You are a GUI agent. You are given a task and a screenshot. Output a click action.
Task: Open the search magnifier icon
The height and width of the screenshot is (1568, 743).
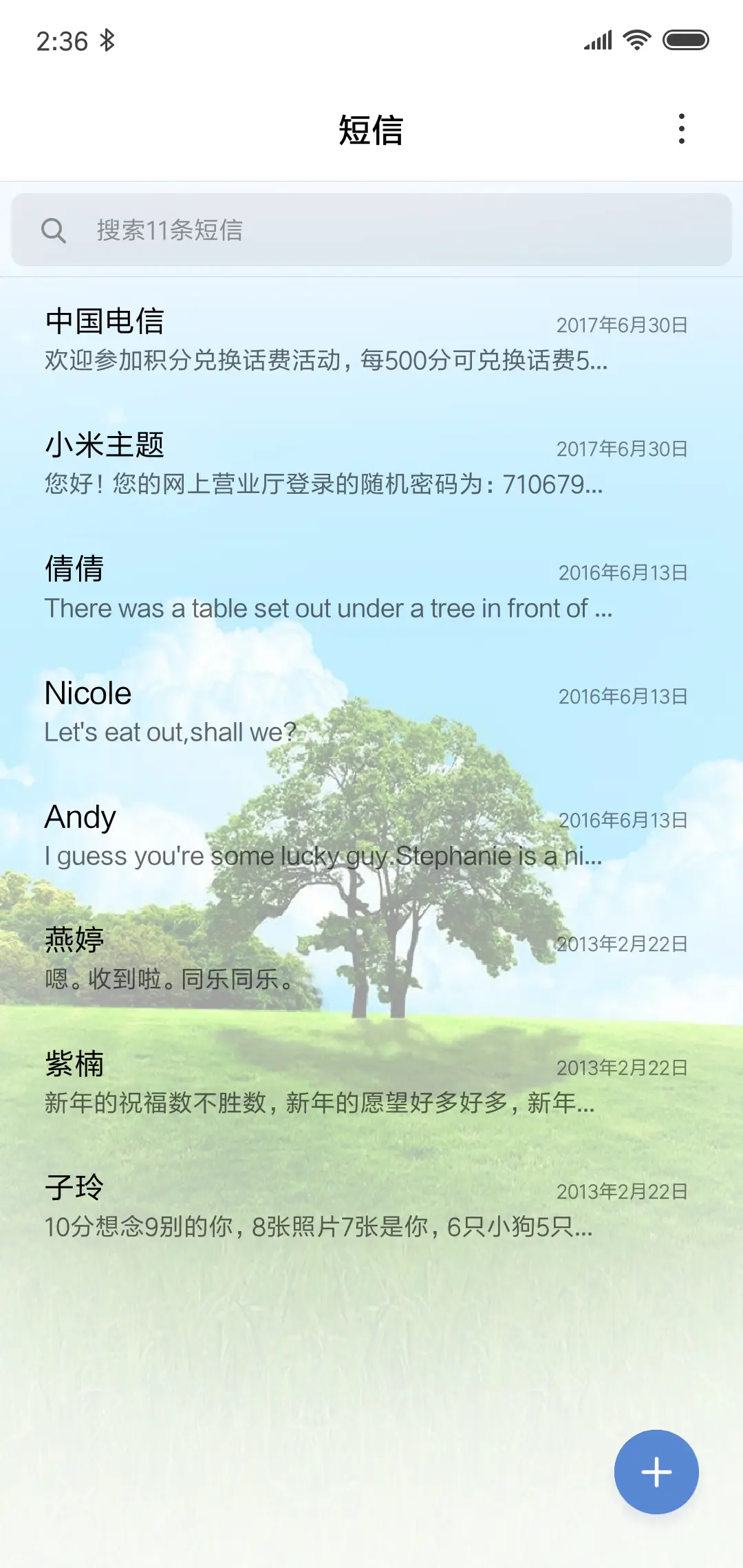55,230
